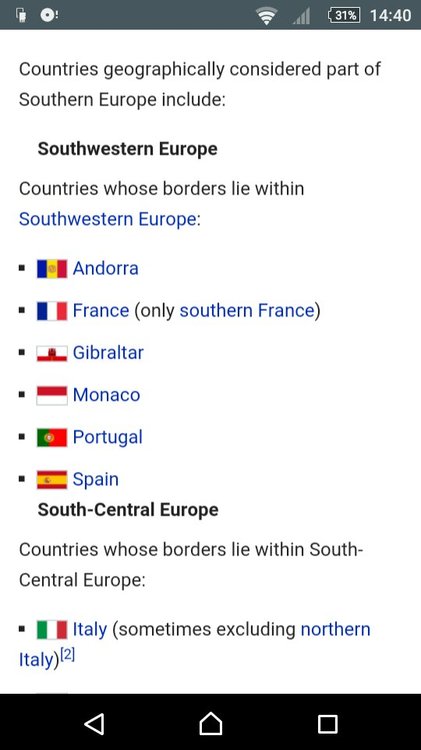Open the Southwestern Europe link
421x750 pixels.
[108, 219]
